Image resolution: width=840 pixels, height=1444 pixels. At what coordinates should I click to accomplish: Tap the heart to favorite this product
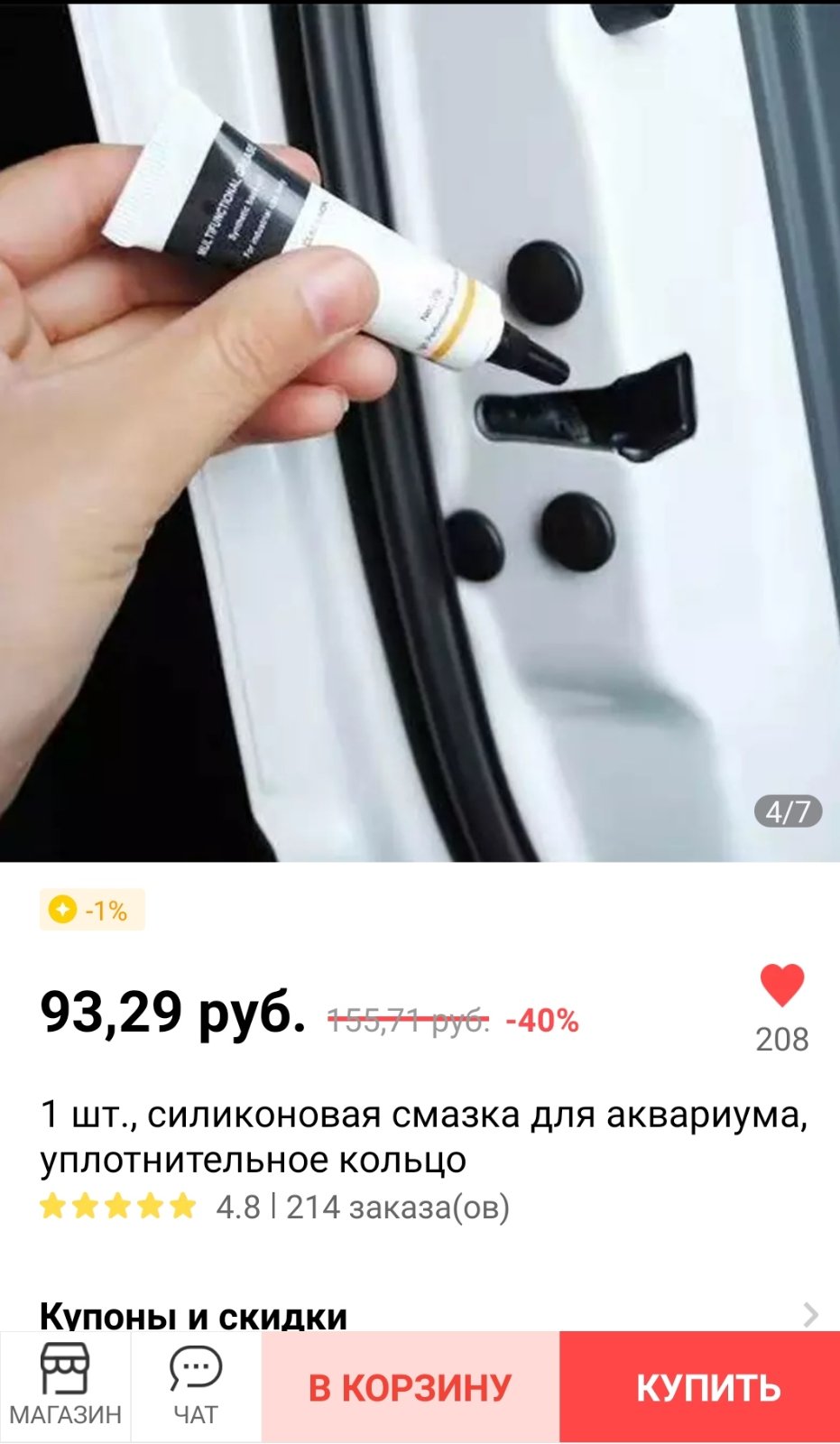coord(781,985)
